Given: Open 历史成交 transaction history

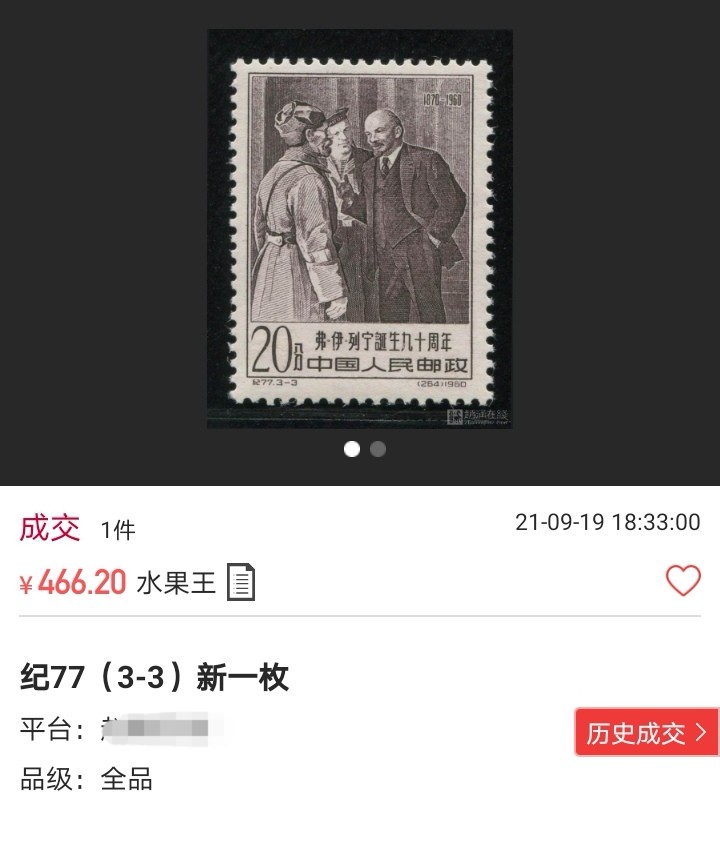Looking at the screenshot, I should click(x=646, y=733).
